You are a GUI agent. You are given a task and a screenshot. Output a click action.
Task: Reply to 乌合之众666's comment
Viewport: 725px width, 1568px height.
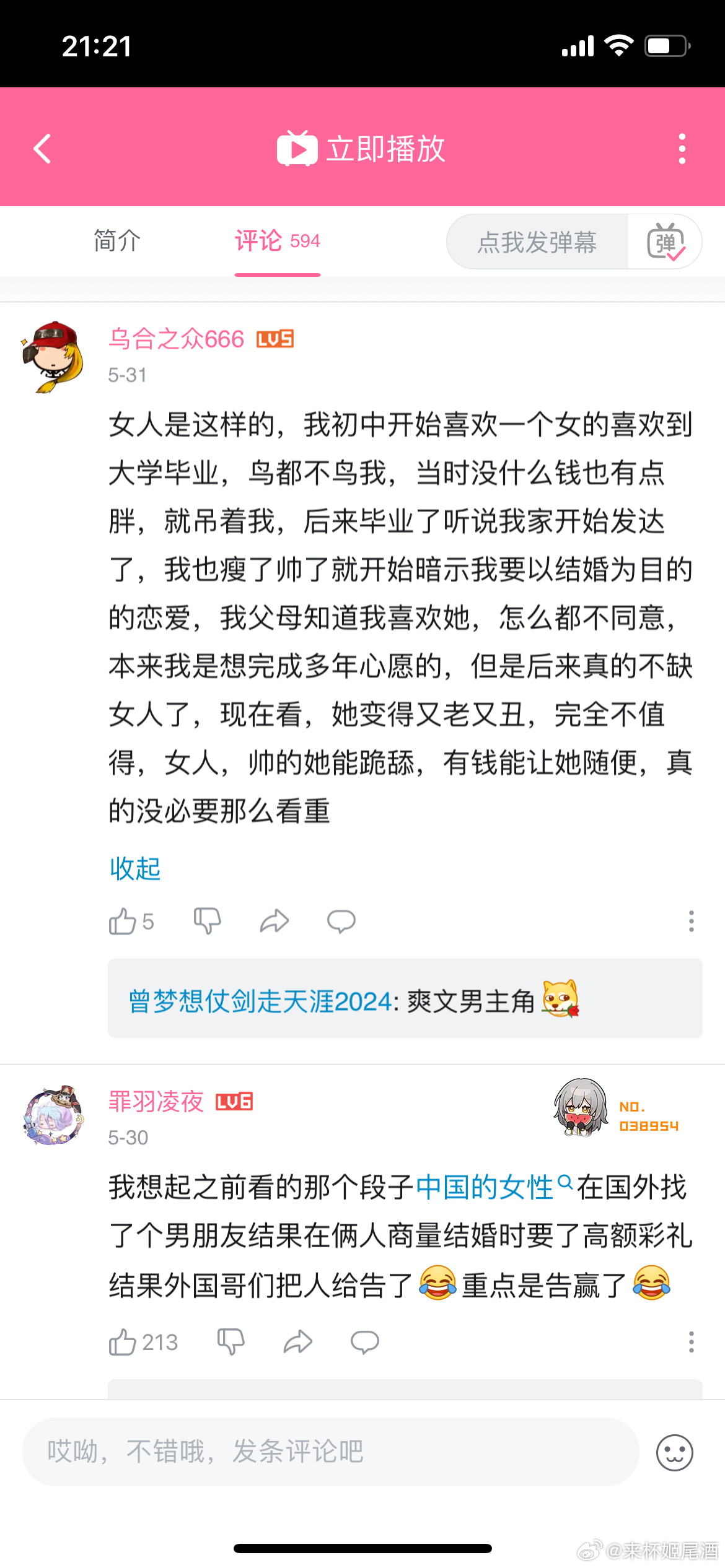coord(341,921)
